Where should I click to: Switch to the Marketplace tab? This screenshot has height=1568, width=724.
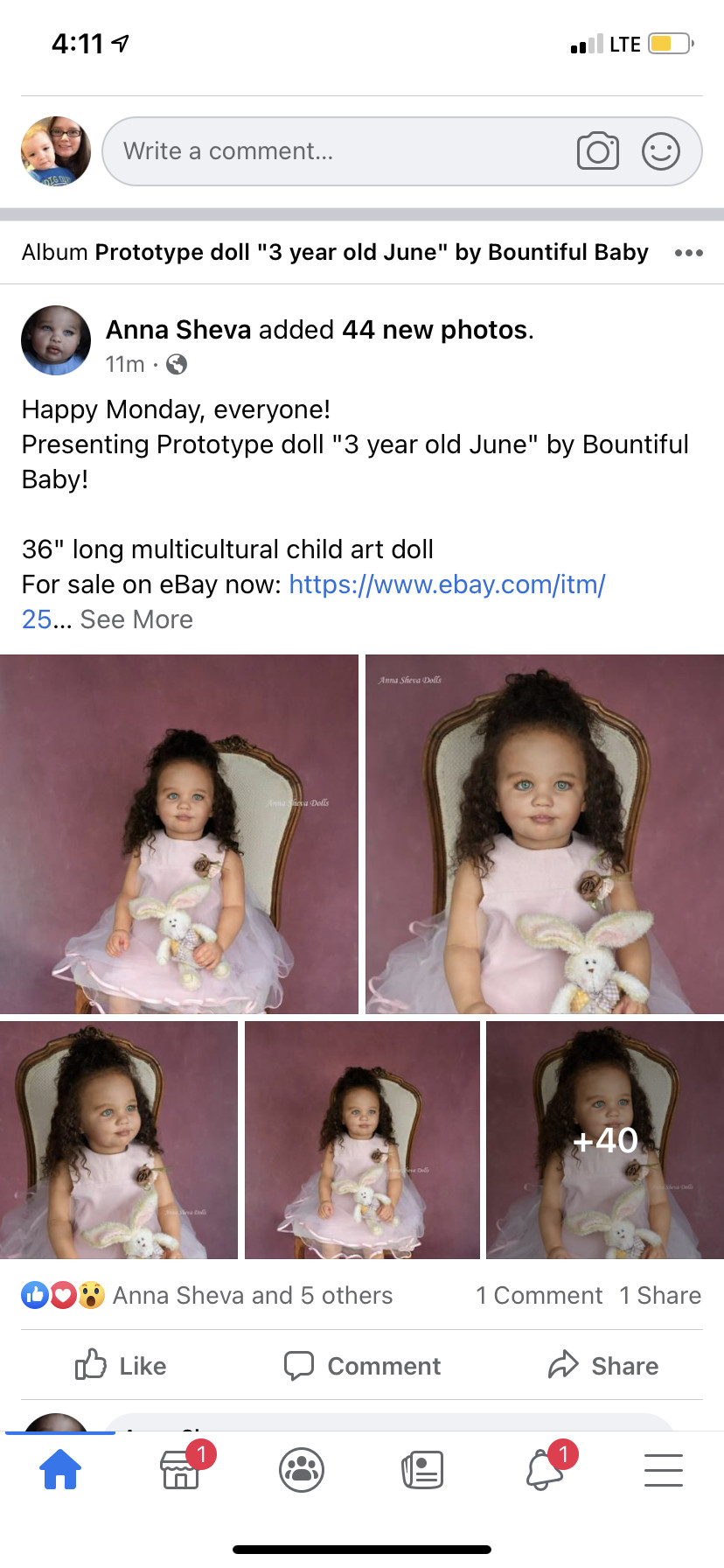tap(181, 1470)
